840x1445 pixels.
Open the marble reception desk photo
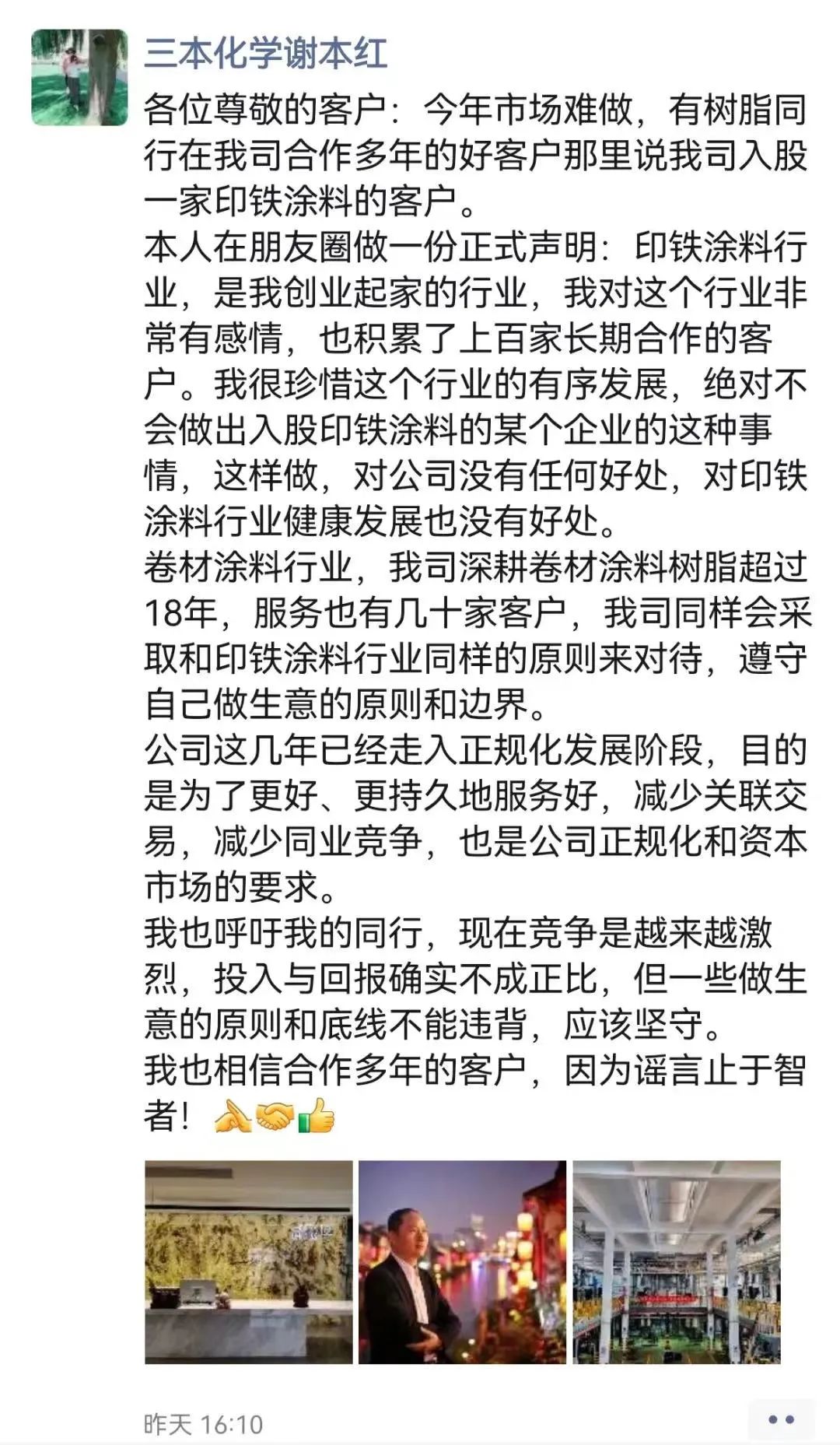(249, 1262)
